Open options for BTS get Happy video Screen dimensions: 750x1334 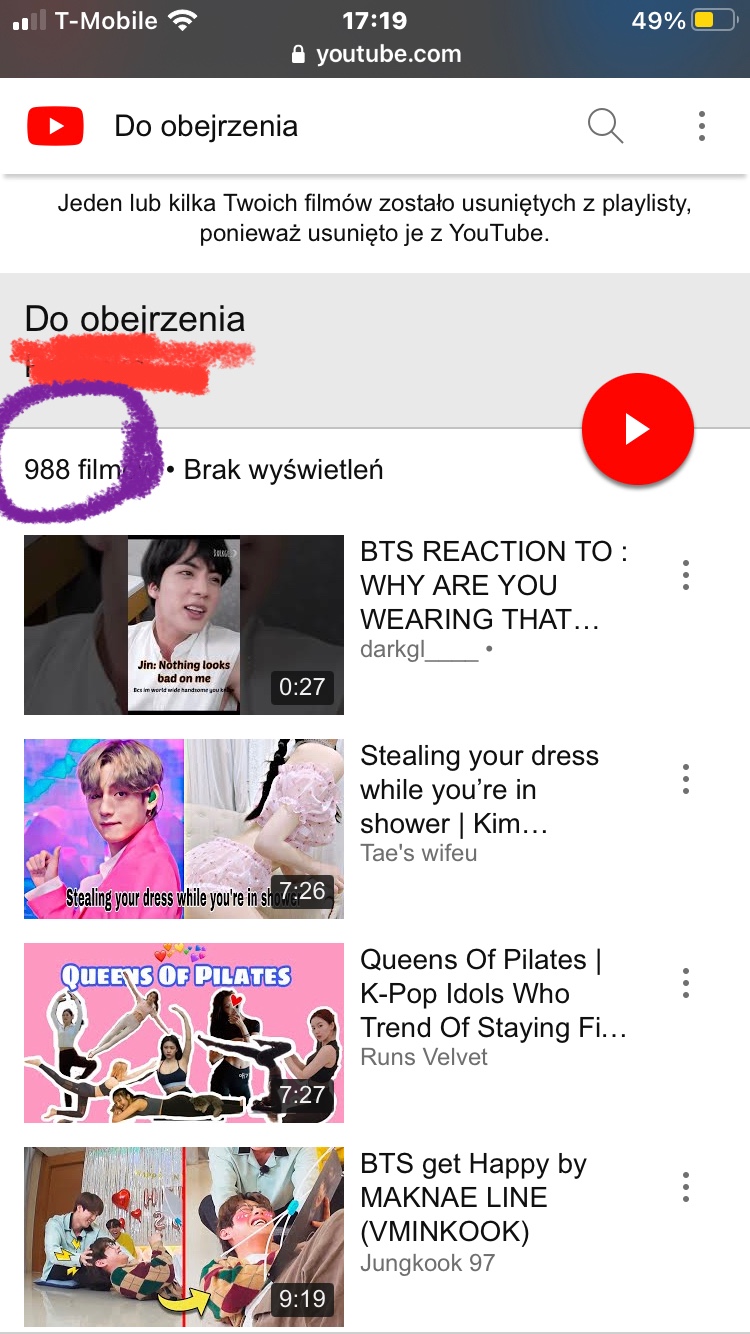(x=686, y=1187)
